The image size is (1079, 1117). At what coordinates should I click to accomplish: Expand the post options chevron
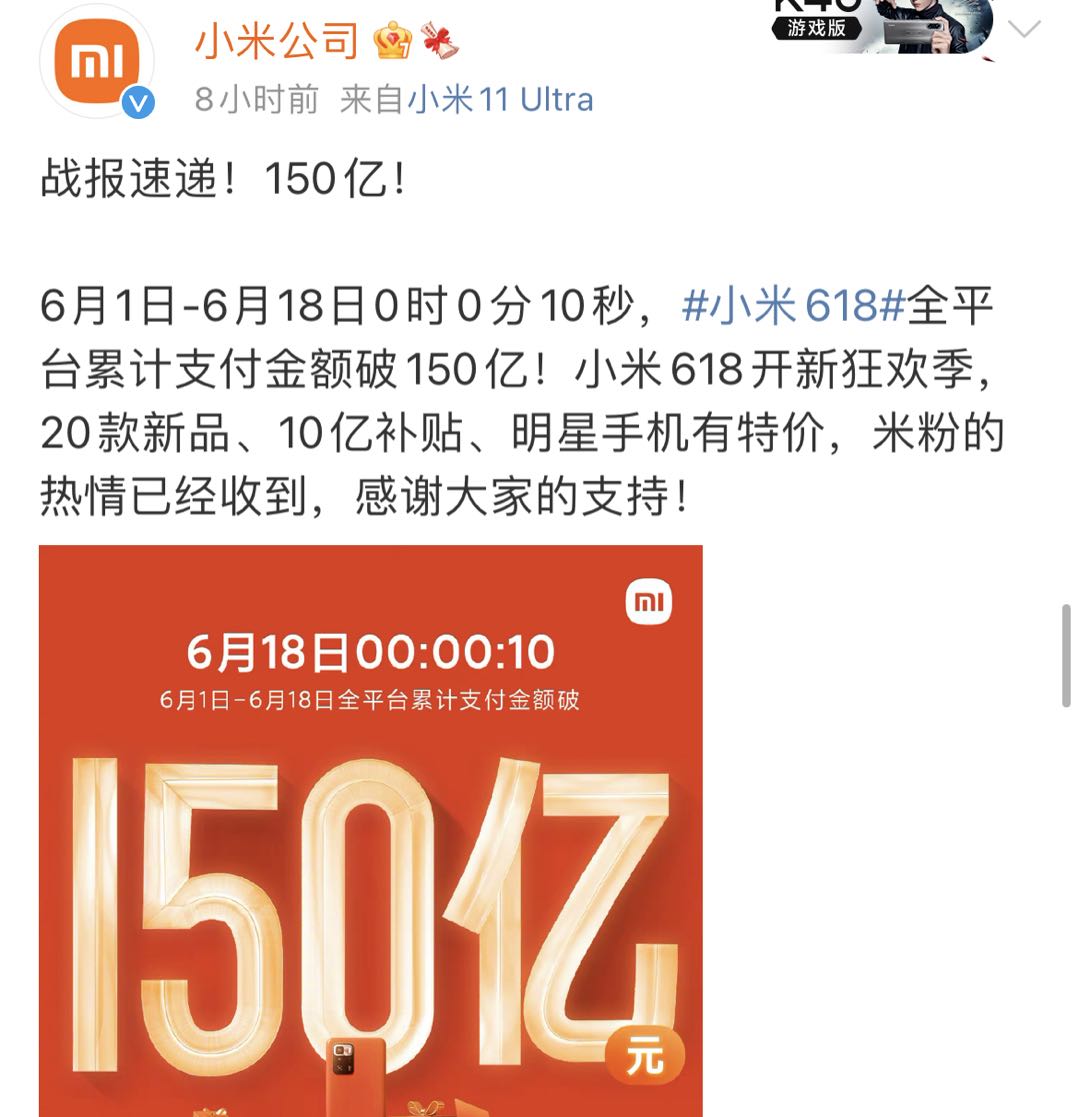pyautogui.click(x=1024, y=29)
